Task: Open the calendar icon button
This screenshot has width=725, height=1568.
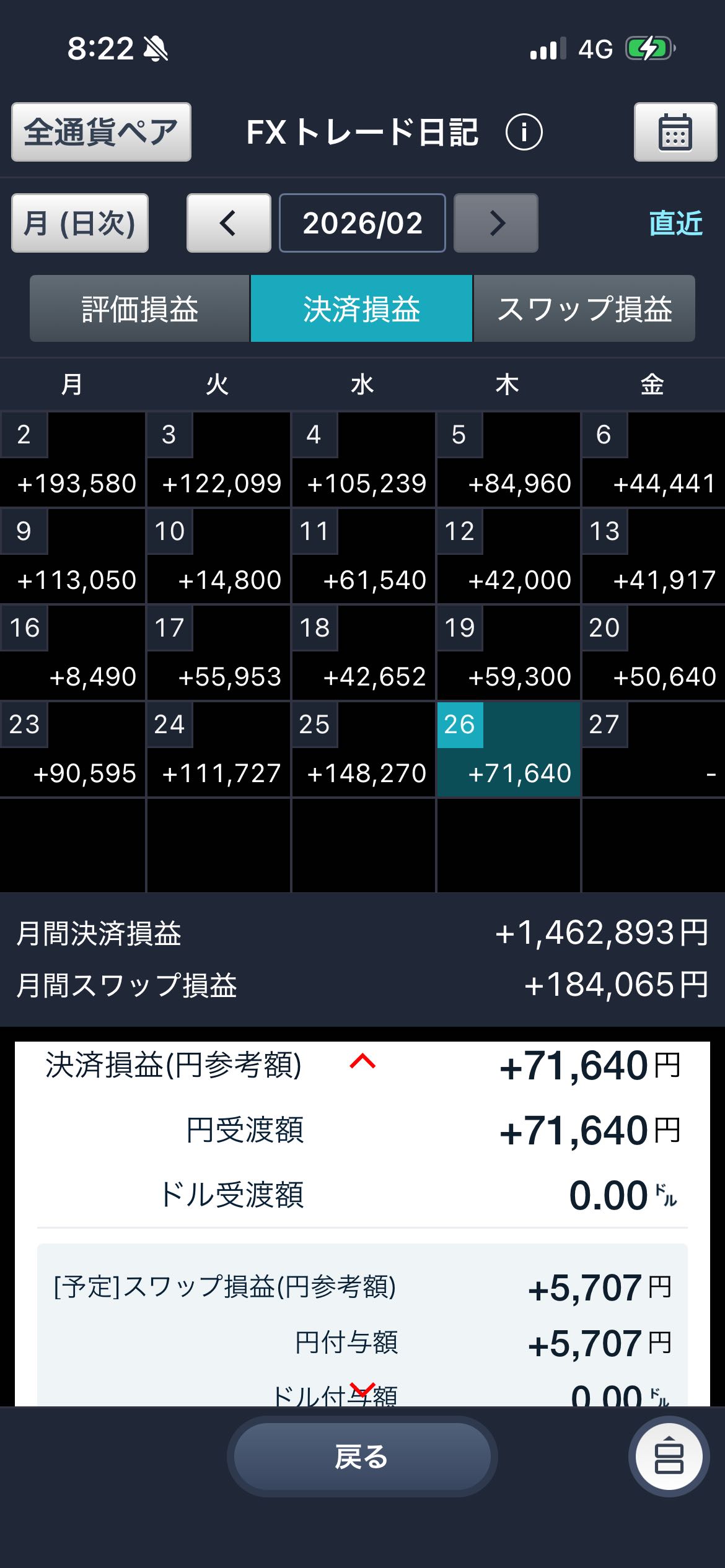Action: pos(675,132)
